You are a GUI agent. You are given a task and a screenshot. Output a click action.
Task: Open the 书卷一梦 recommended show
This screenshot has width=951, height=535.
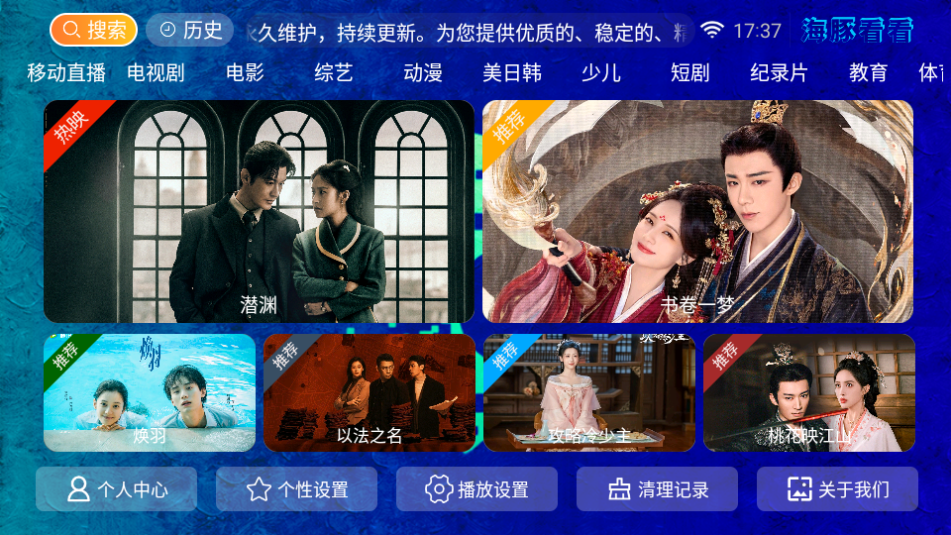[x=698, y=211]
